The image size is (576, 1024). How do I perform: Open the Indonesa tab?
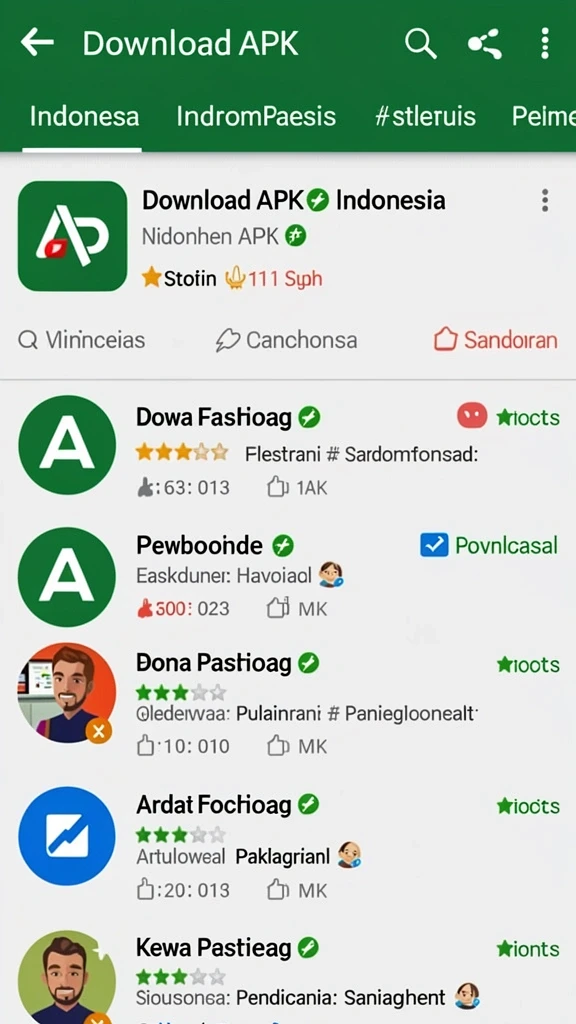84,116
